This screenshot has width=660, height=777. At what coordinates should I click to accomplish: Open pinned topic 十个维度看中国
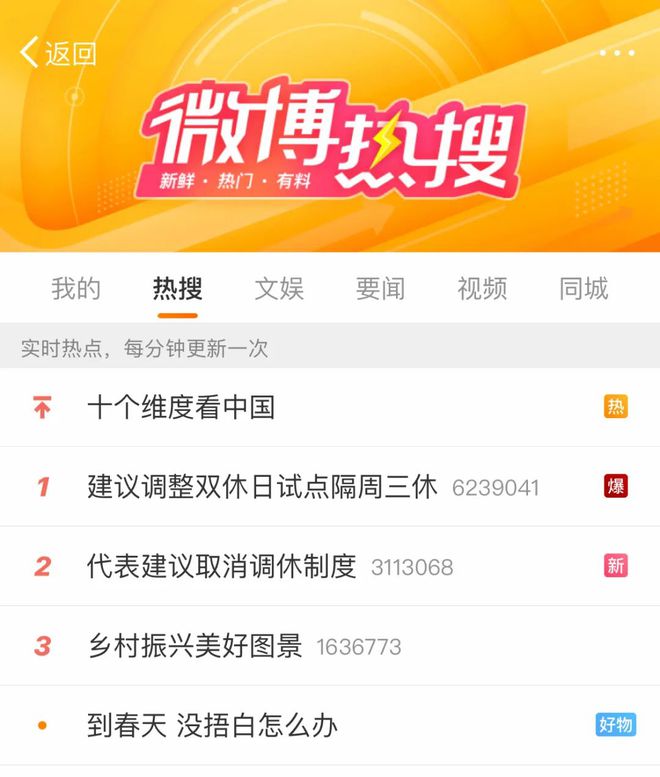[181, 407]
